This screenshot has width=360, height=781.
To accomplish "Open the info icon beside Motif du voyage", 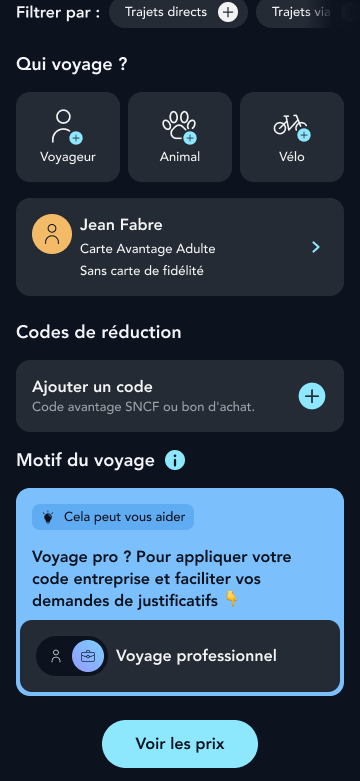I will coord(175,460).
